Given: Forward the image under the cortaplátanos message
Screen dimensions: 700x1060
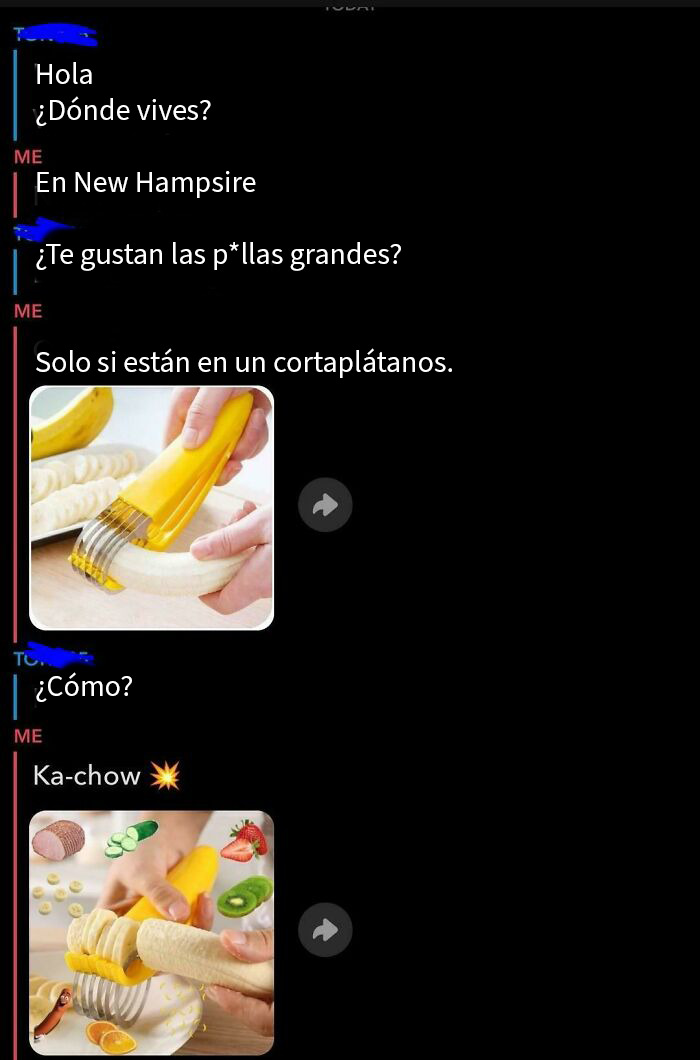Looking at the screenshot, I should pos(325,505).
